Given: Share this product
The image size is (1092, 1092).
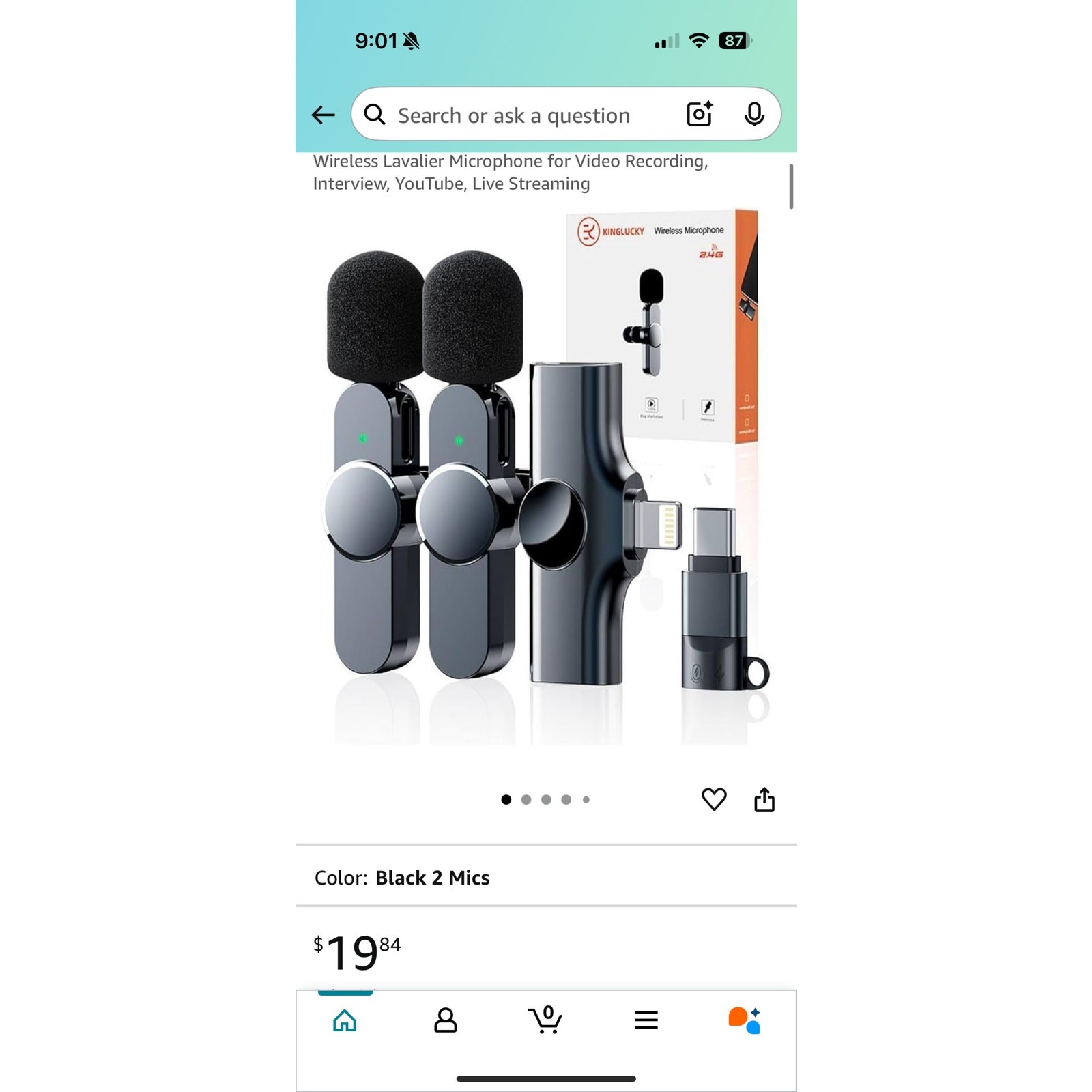Looking at the screenshot, I should coord(764,799).
